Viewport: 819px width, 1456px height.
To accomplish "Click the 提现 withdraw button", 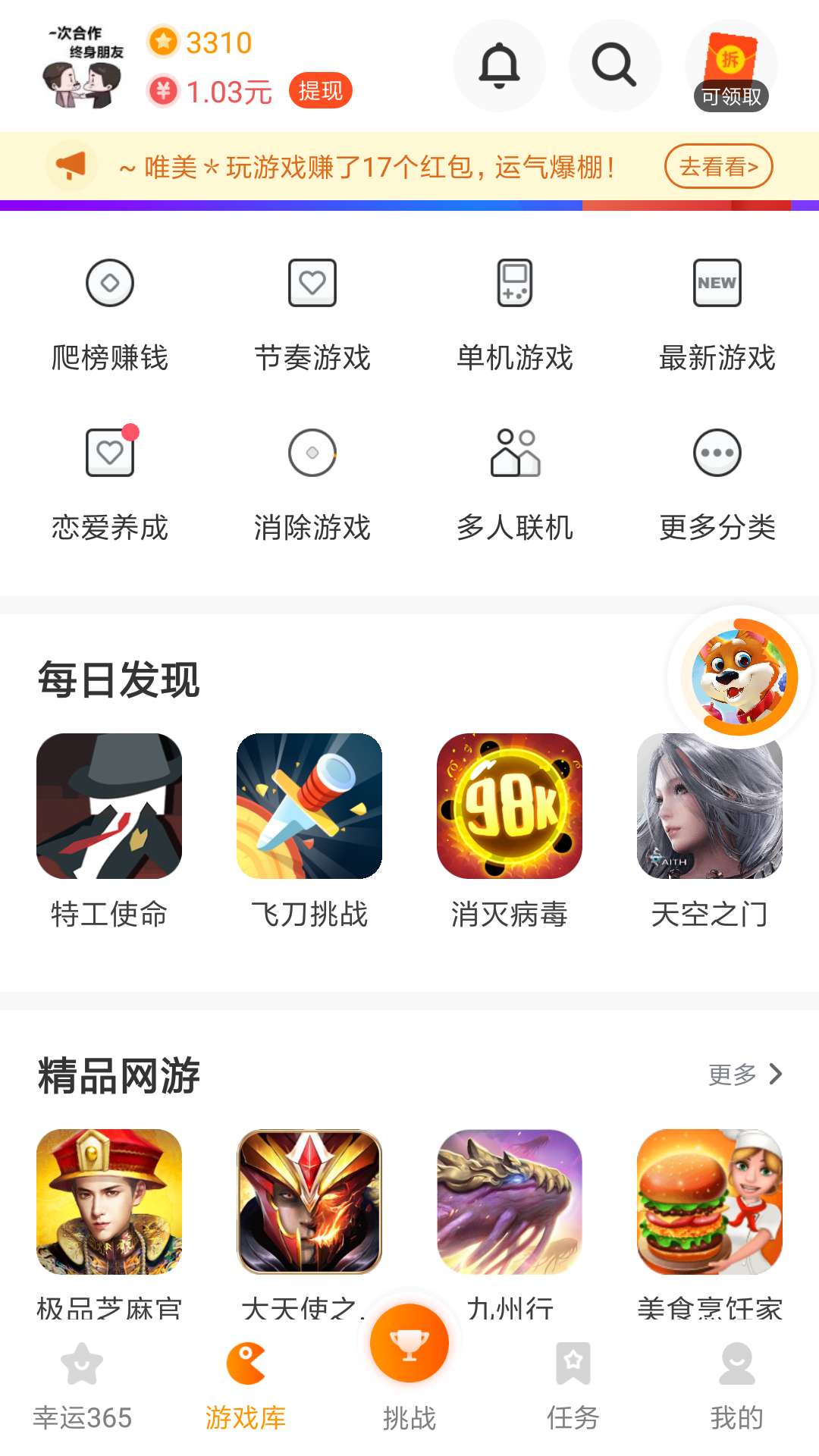I will point(321,90).
